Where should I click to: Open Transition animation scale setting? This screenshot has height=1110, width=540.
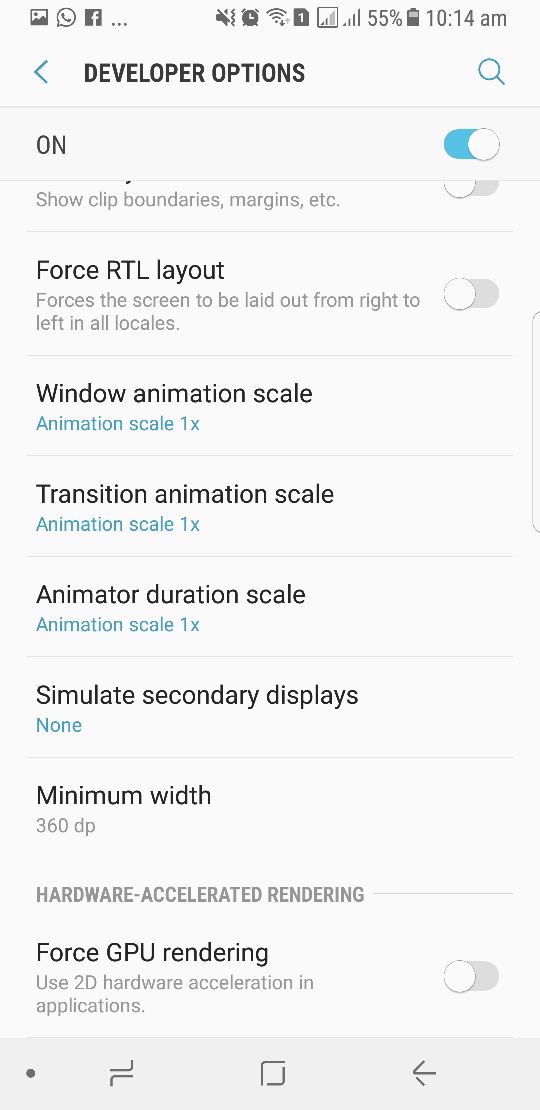point(270,506)
